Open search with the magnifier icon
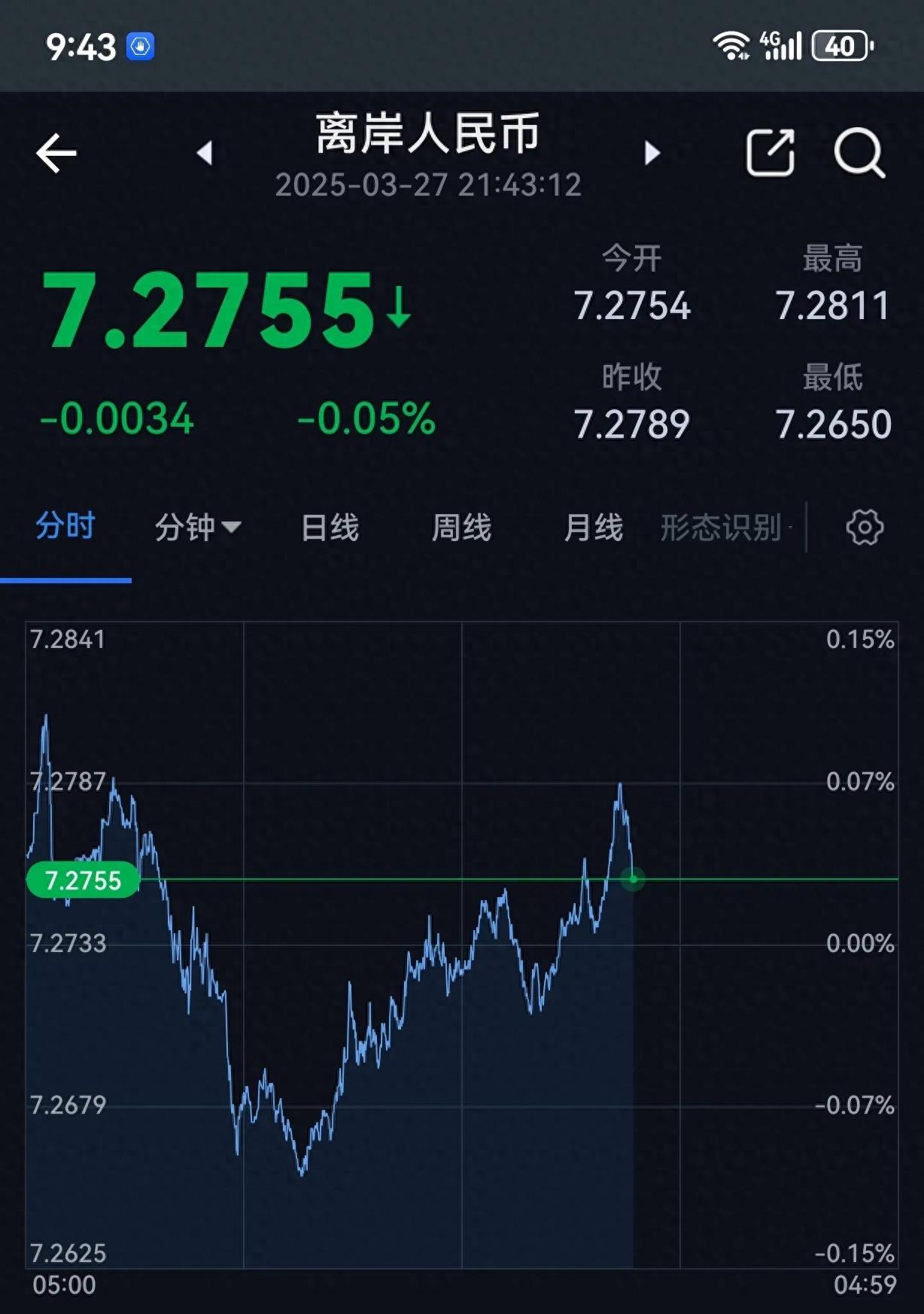924x1314 pixels. [858, 151]
